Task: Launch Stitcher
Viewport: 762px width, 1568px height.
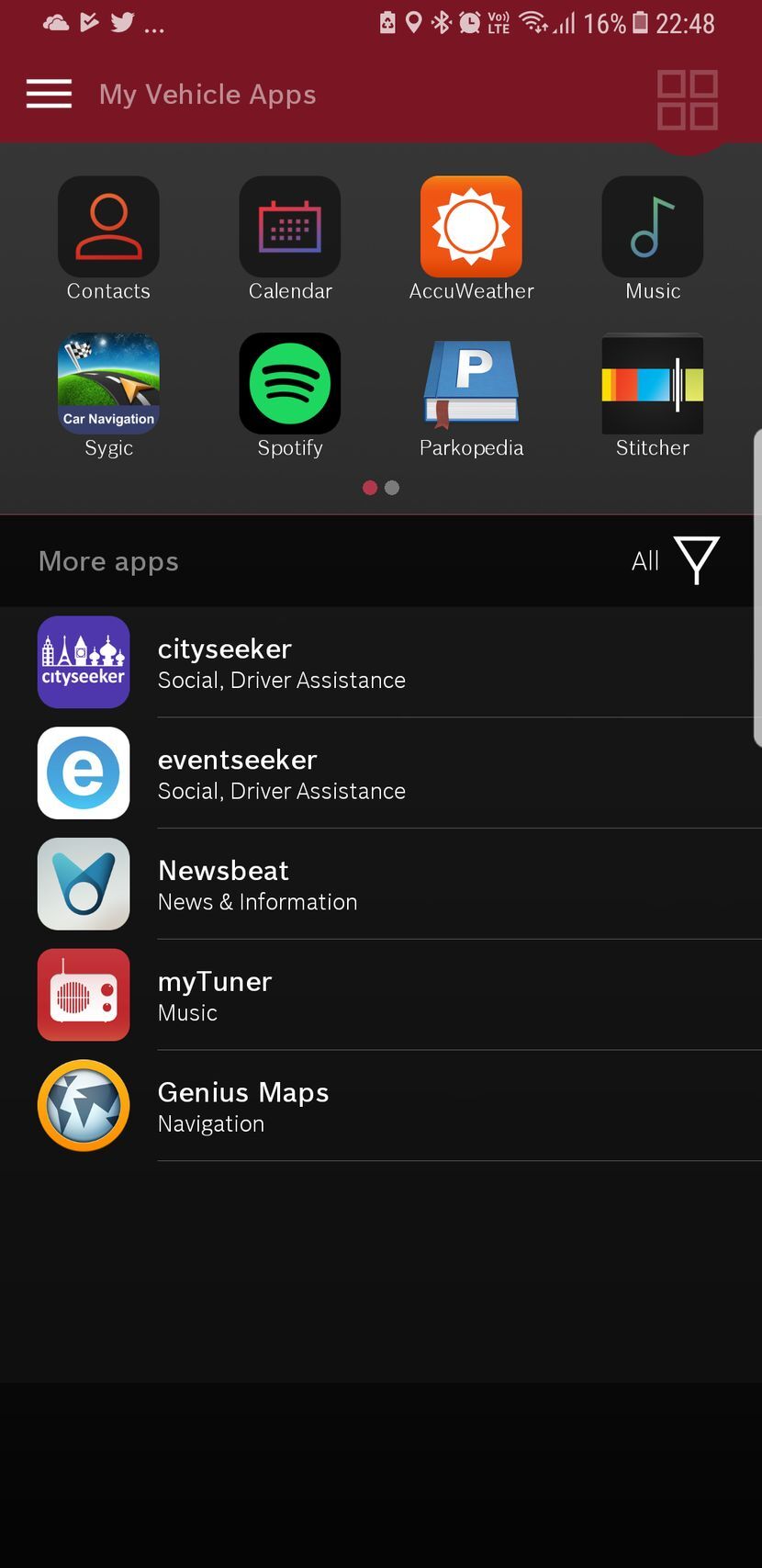Action: click(x=652, y=384)
